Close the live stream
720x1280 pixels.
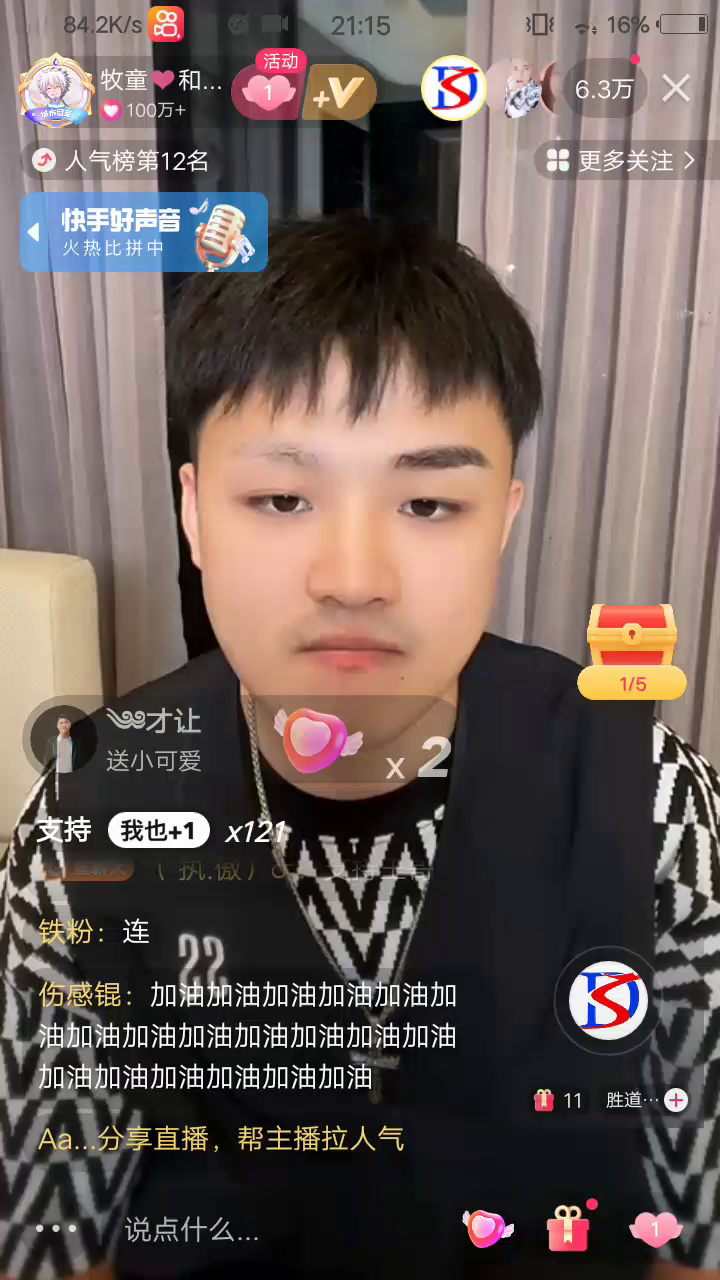676,89
